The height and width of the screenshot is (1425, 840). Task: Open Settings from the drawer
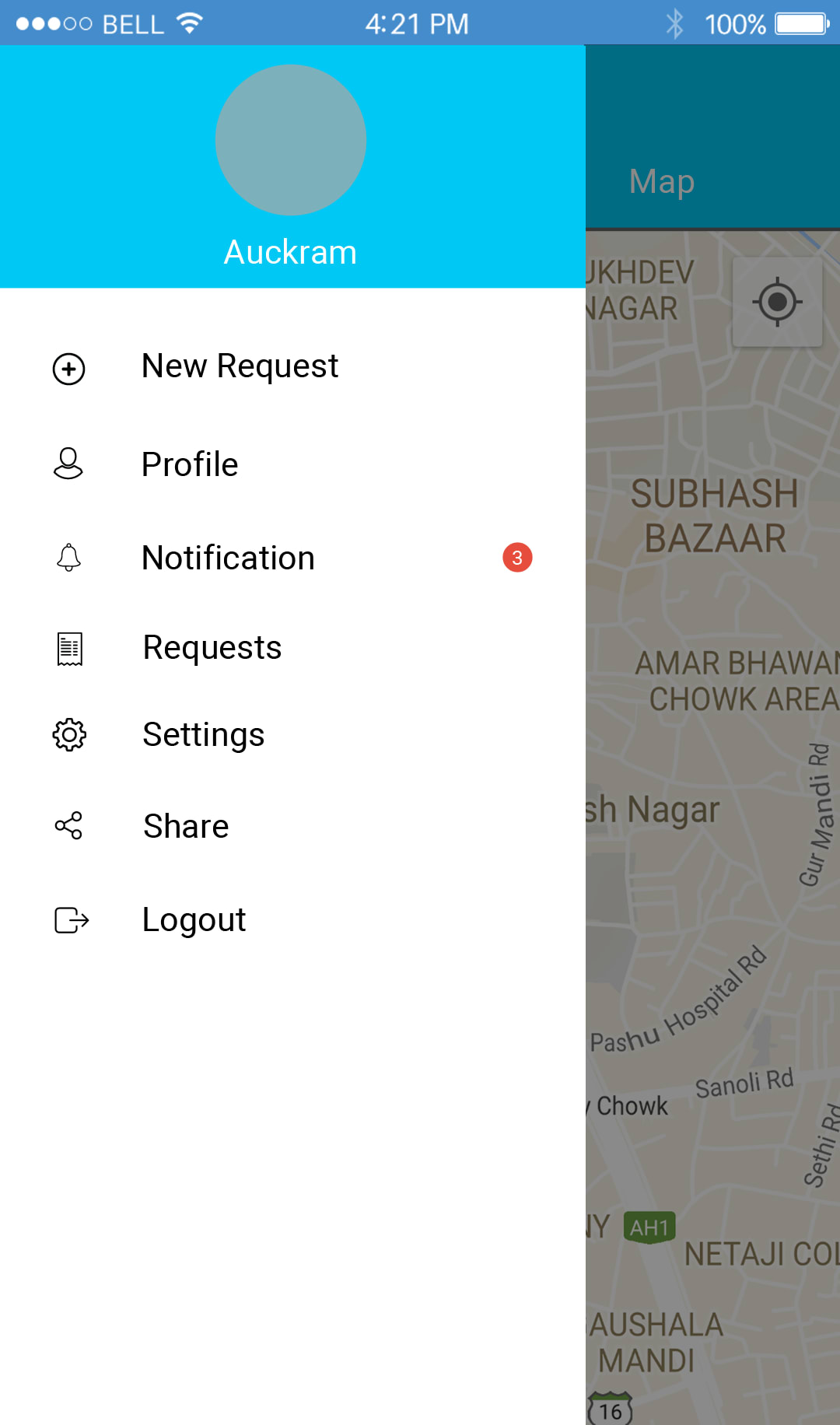[203, 735]
